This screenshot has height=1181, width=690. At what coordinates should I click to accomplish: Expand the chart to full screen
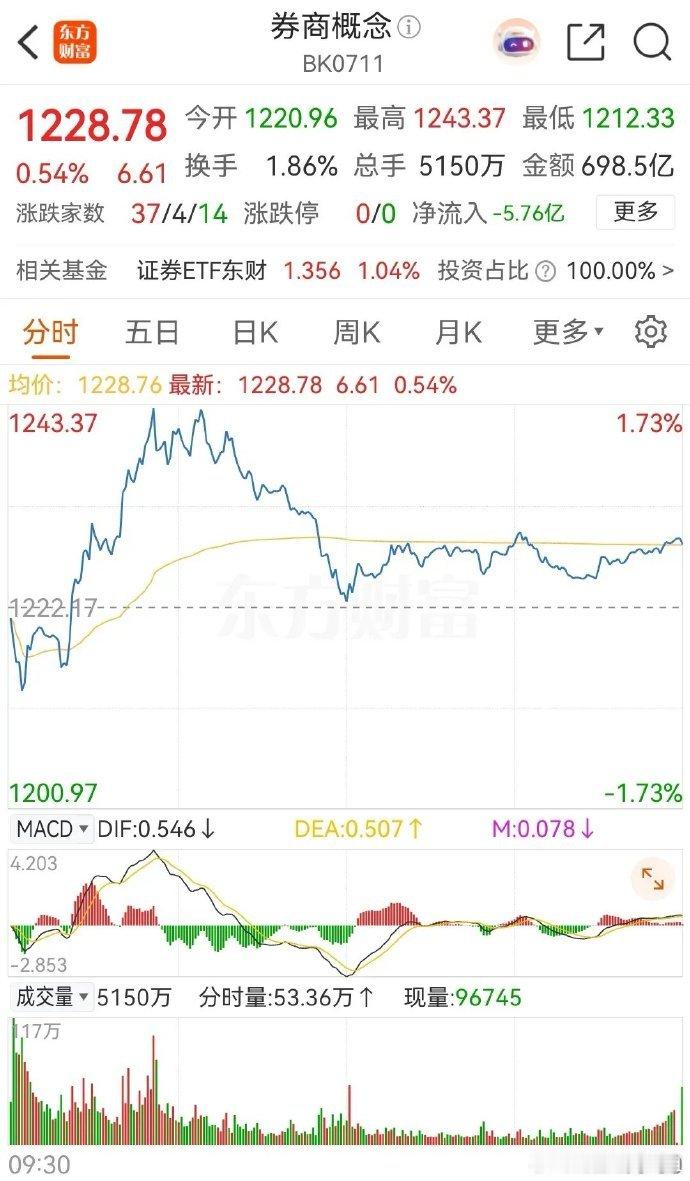(x=652, y=878)
